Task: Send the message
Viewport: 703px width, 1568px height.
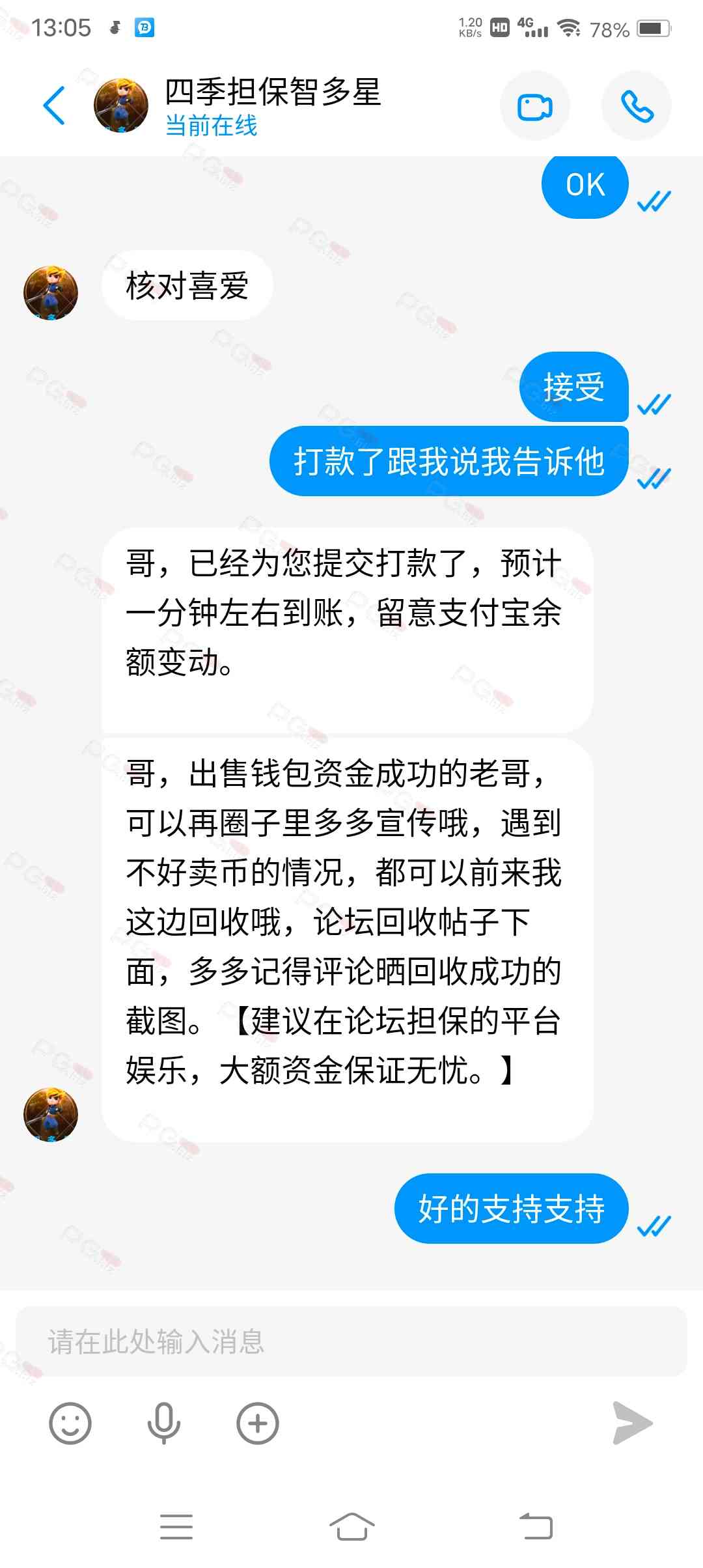Action: [x=632, y=1423]
